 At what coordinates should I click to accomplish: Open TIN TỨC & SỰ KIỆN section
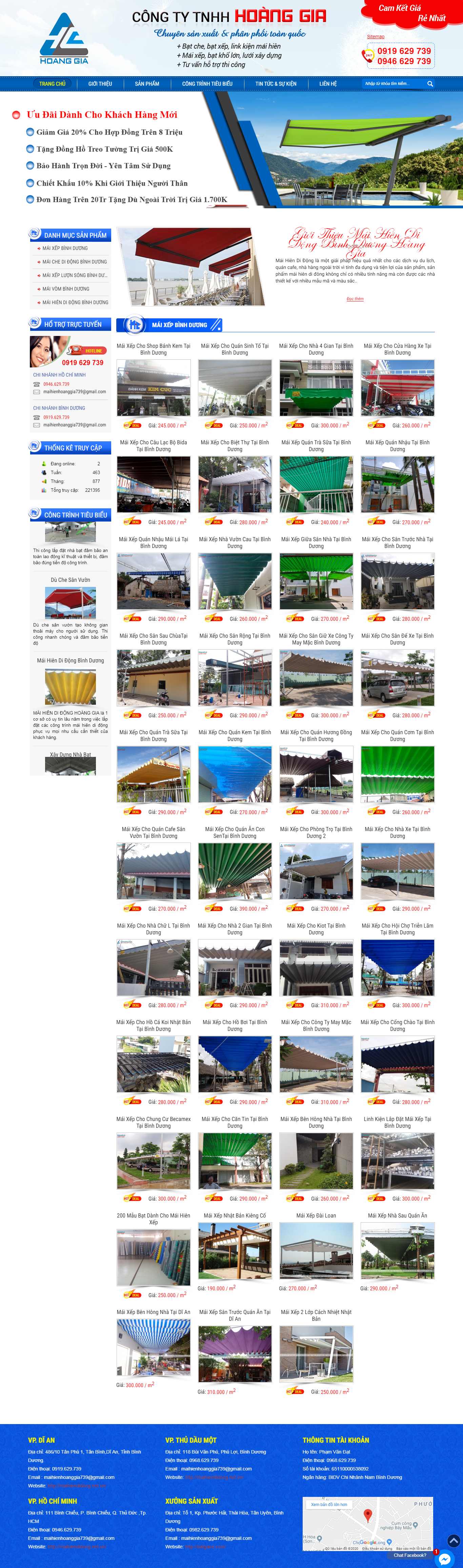click(275, 84)
